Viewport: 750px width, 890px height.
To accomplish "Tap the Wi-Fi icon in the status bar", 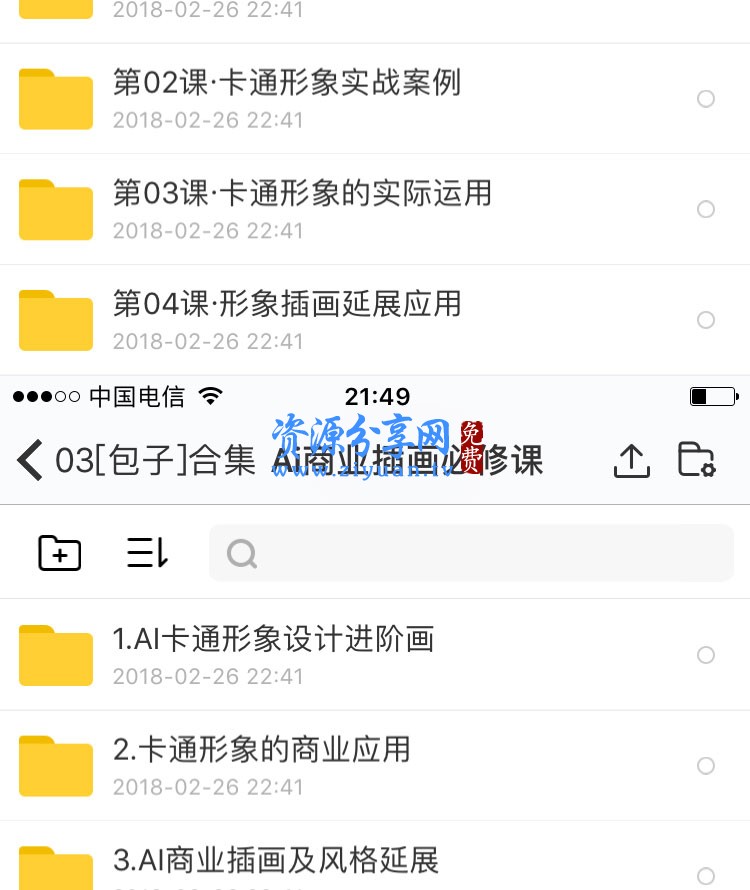I will pyautogui.click(x=211, y=396).
